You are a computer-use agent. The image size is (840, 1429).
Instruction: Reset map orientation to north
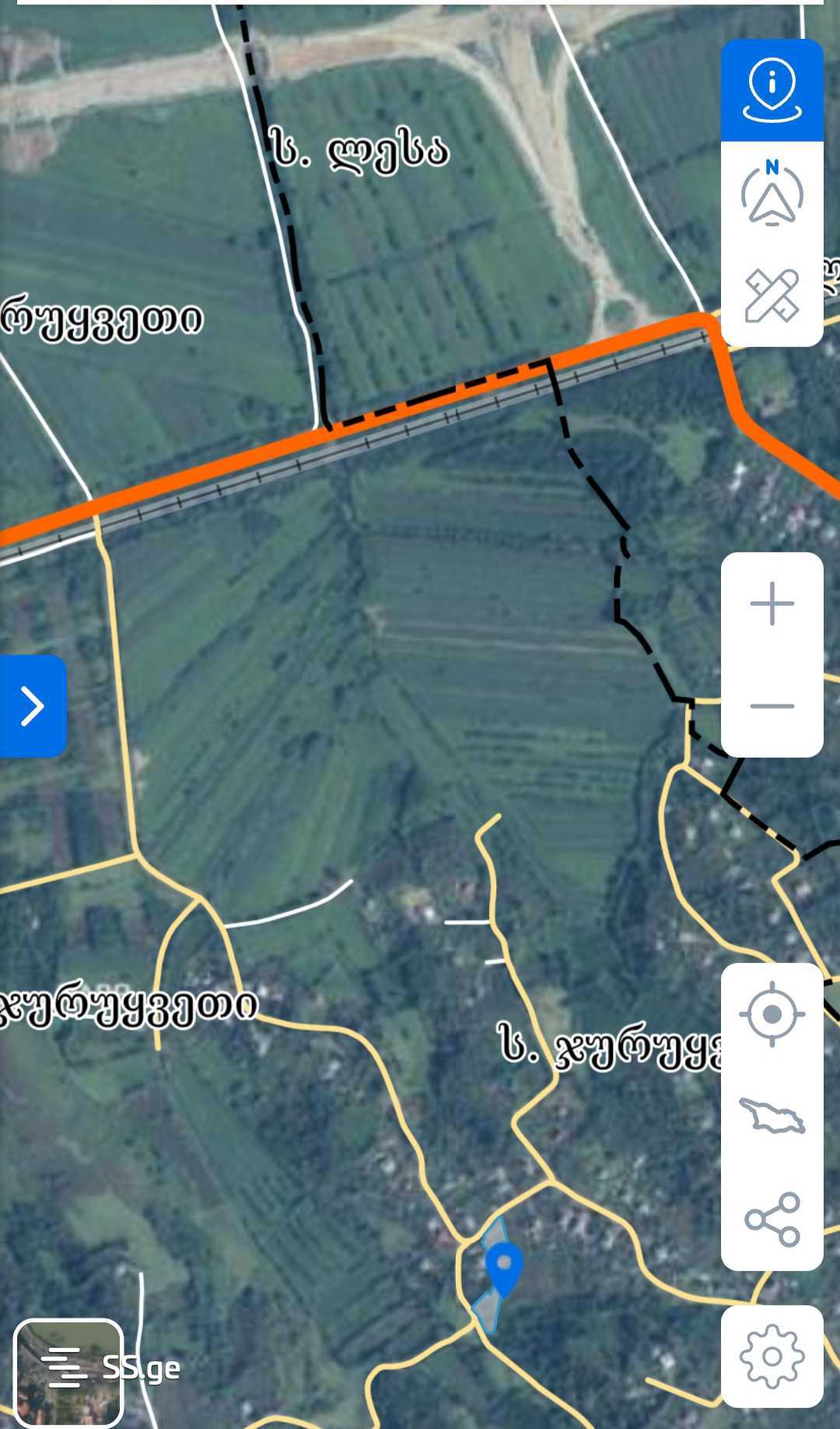pos(772,194)
